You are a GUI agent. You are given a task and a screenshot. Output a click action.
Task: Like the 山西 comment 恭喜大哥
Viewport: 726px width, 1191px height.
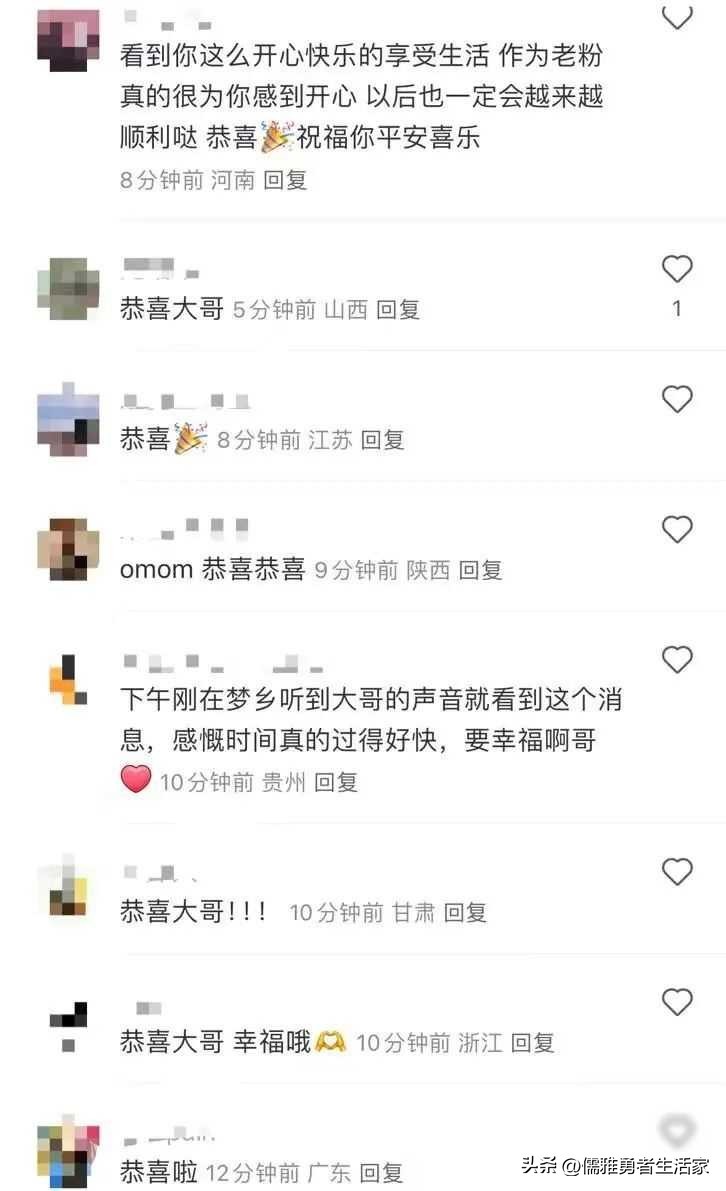click(x=677, y=268)
